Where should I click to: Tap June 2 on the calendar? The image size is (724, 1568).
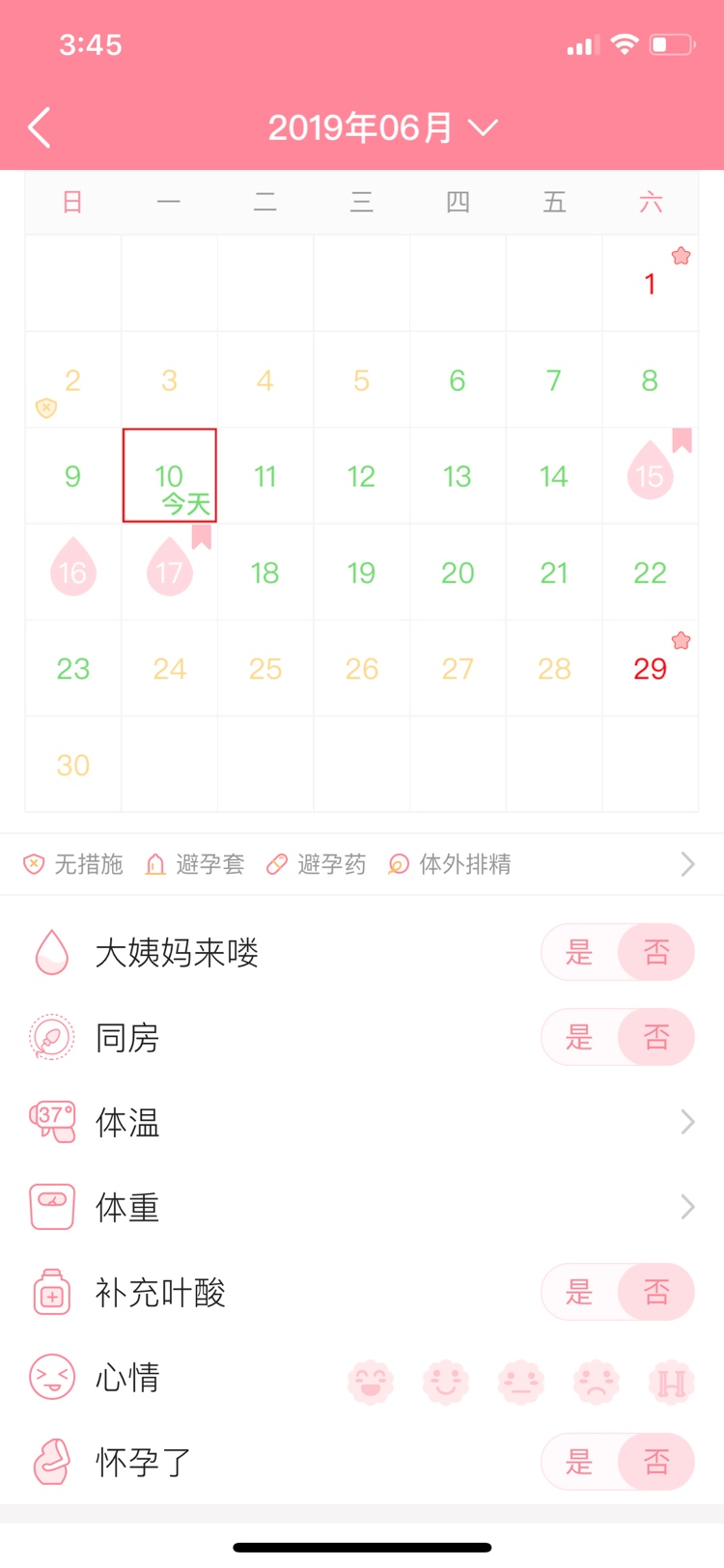click(x=73, y=380)
